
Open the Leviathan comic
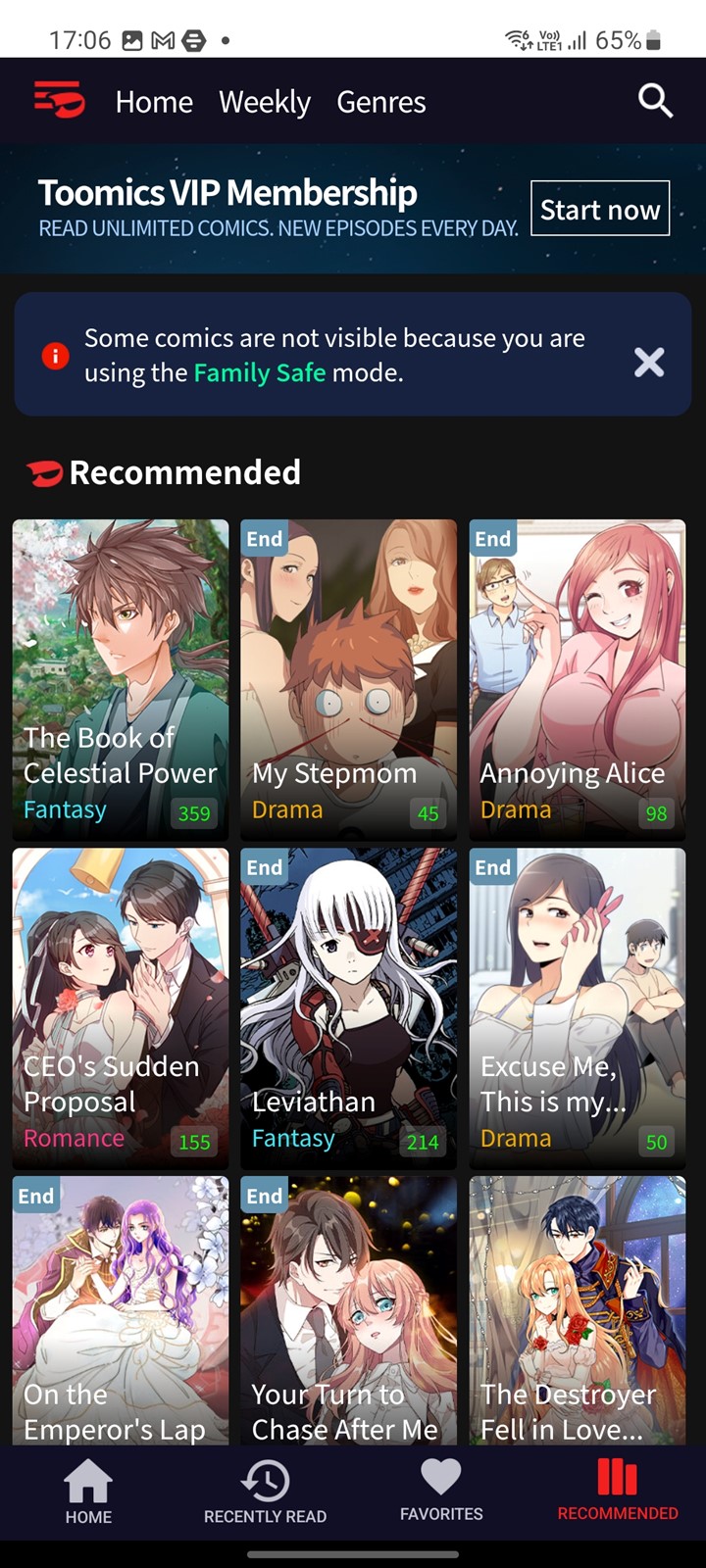coord(349,1007)
